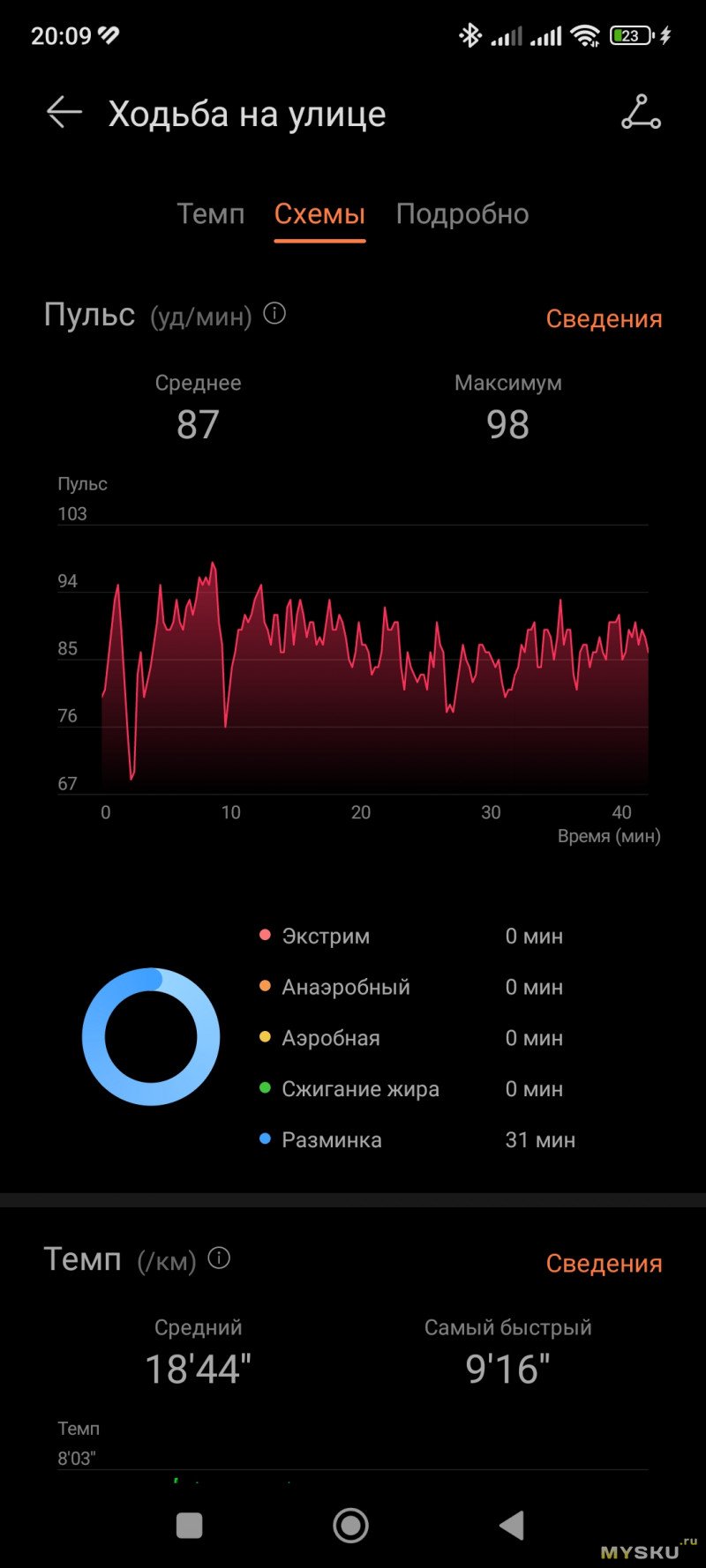This screenshot has width=706, height=1568.
Task: Show info icon next to Темп
Action: [x=219, y=1258]
